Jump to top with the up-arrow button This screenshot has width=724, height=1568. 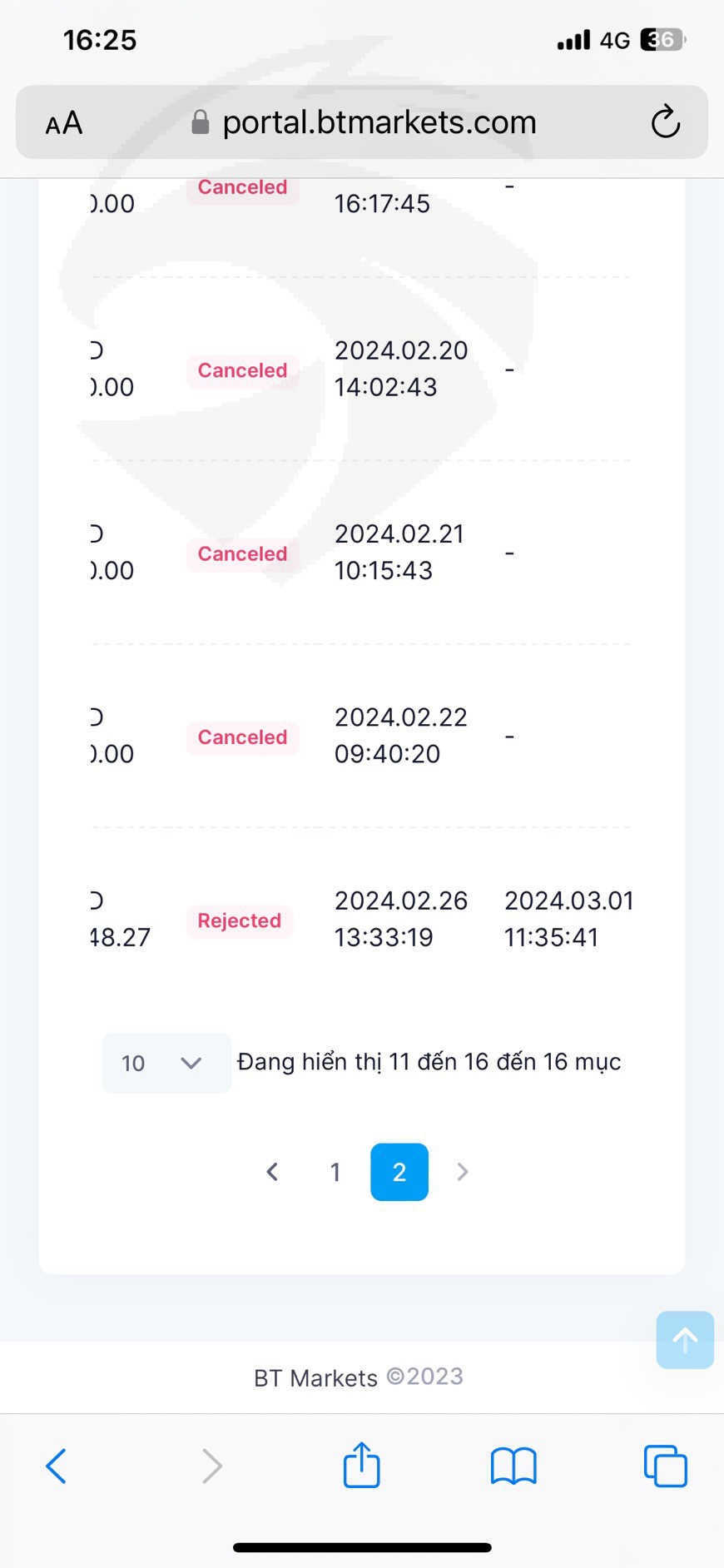[x=685, y=1340]
